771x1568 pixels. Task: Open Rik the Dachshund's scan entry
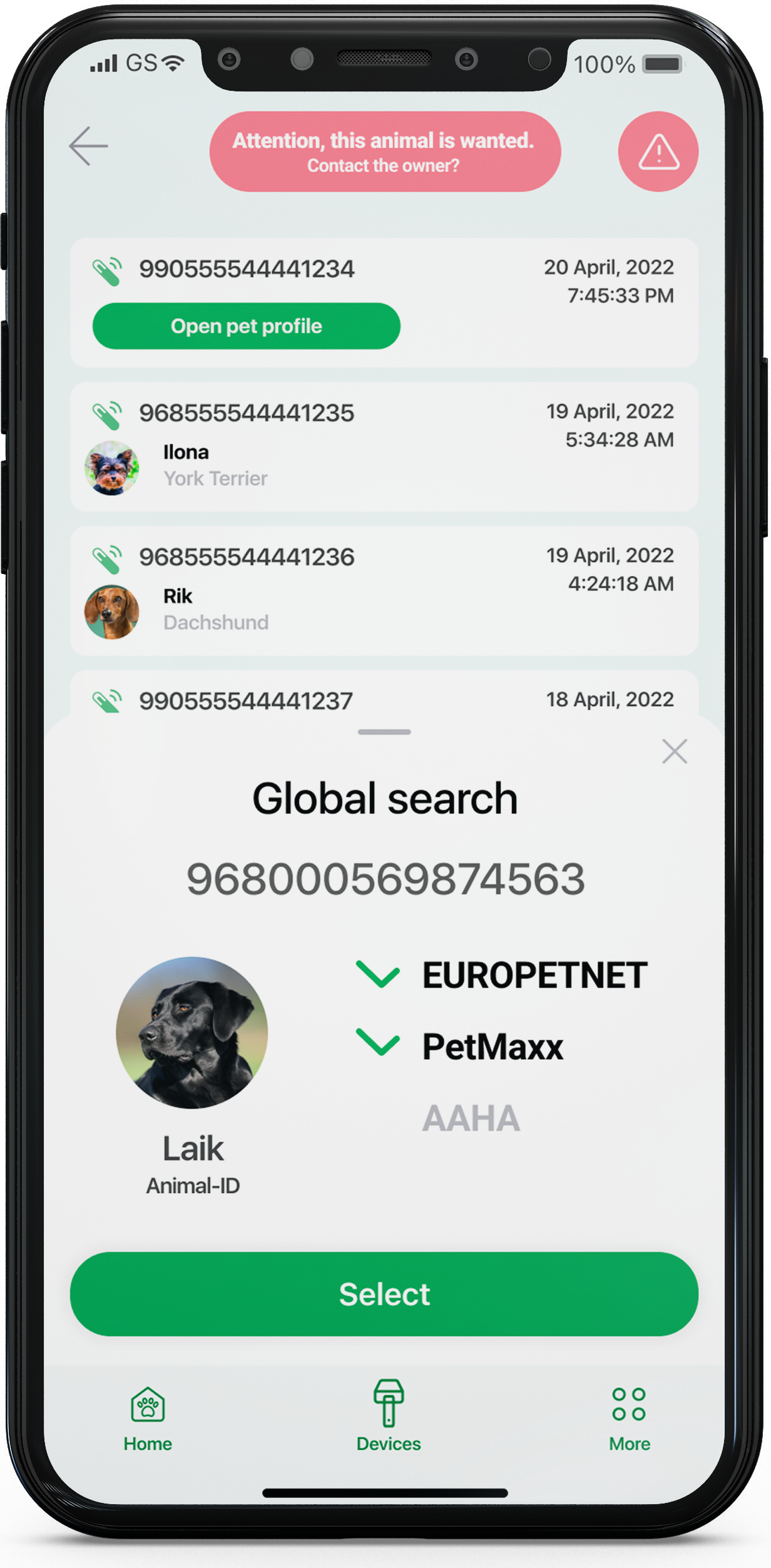(384, 591)
